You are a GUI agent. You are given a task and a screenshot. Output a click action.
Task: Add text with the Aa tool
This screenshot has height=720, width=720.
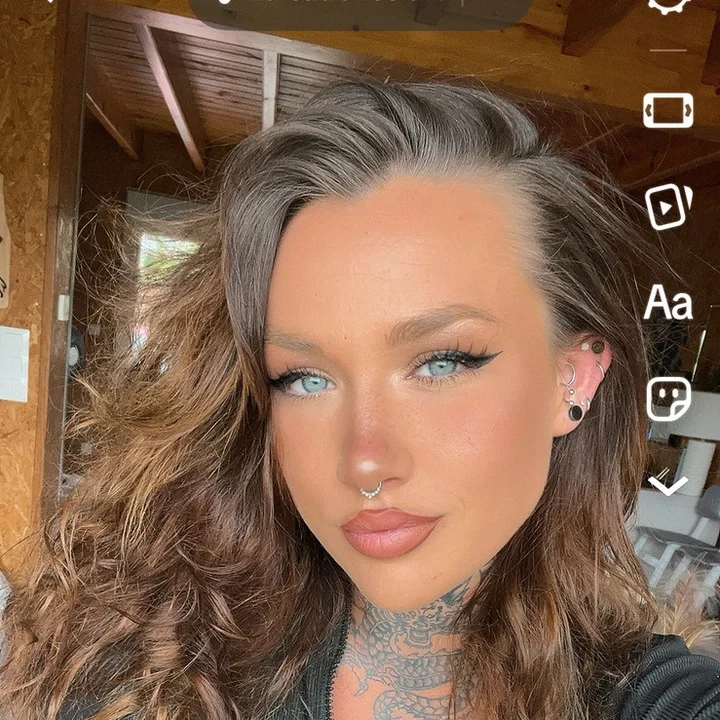pyautogui.click(x=668, y=302)
